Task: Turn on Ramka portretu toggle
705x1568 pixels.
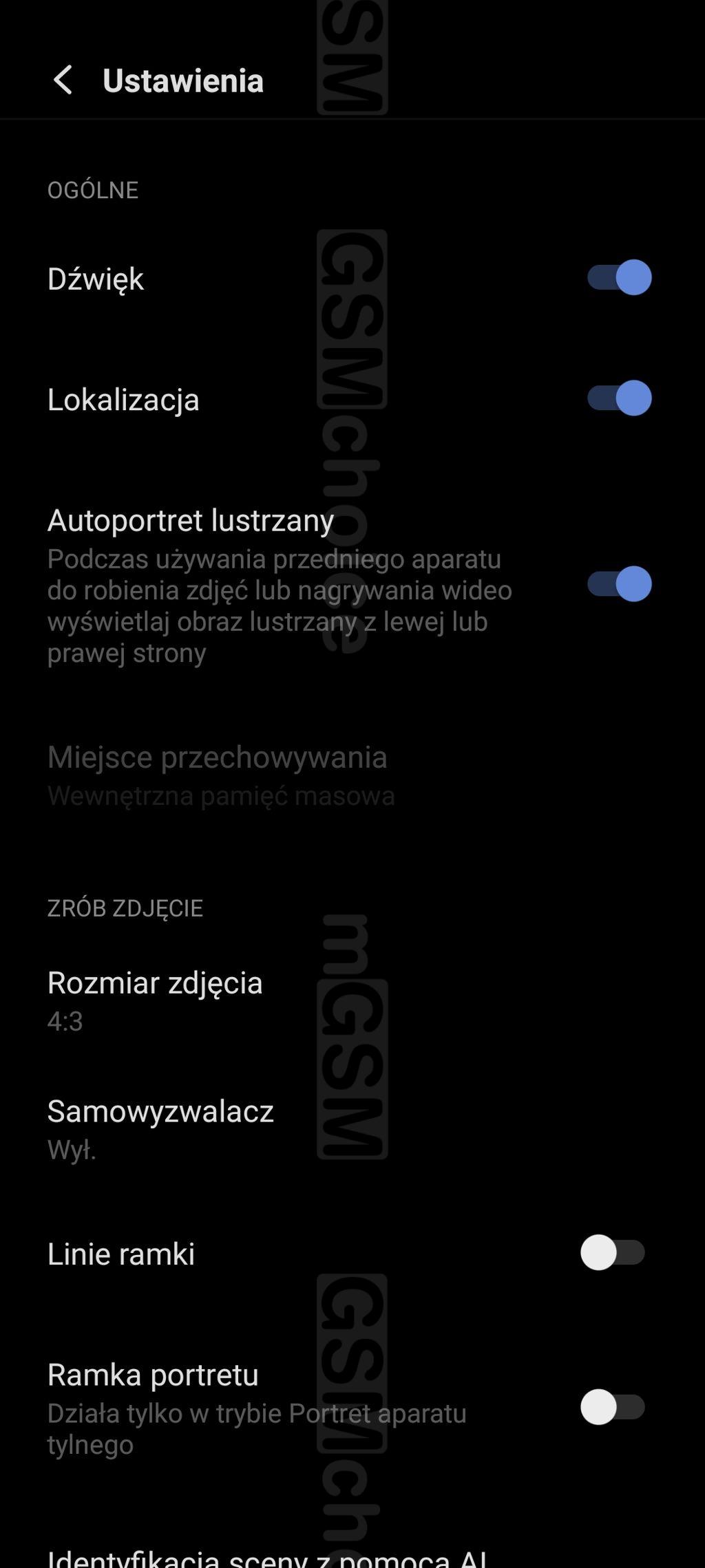Action: point(613,1407)
